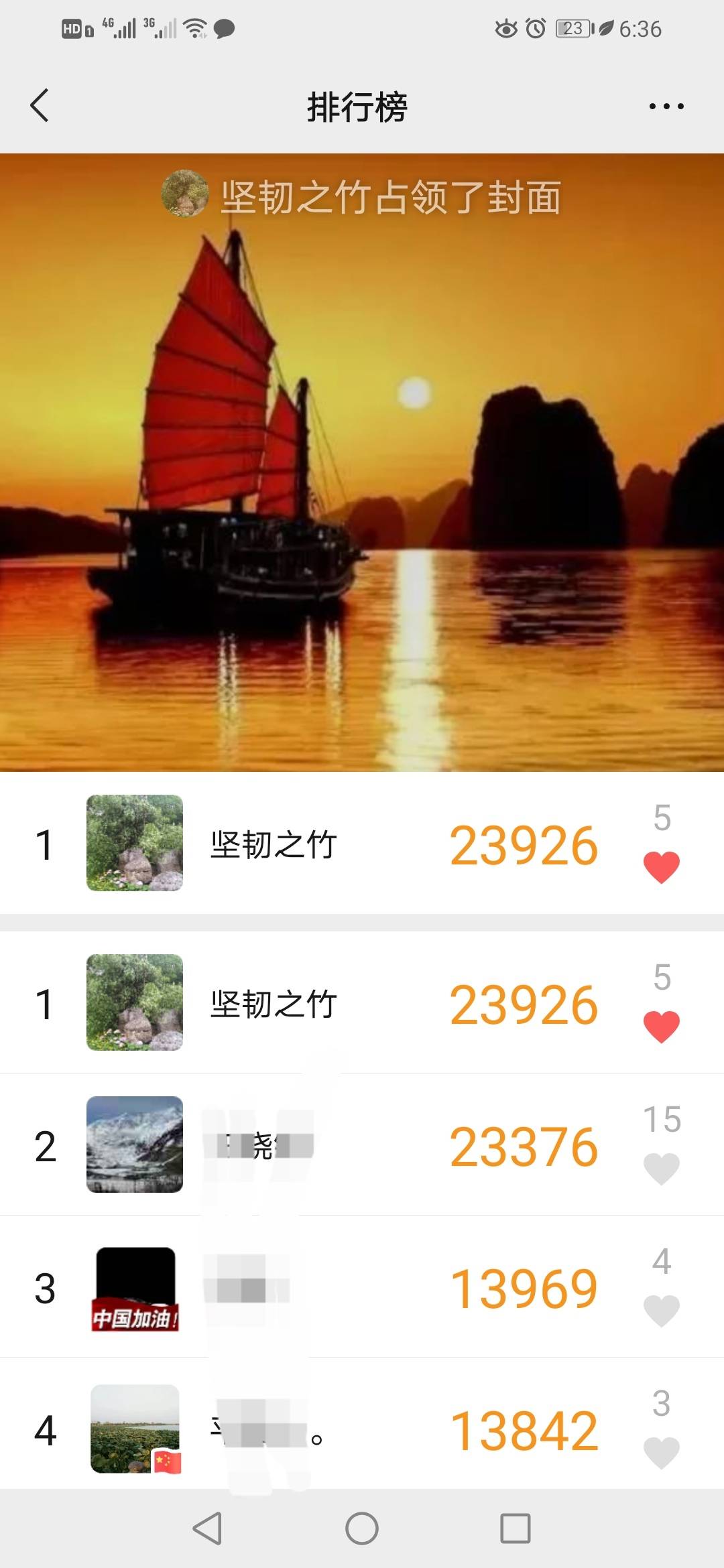Tap the message bubble icon in the status bar
Viewport: 724px width, 1568px height.
pyautogui.click(x=226, y=29)
